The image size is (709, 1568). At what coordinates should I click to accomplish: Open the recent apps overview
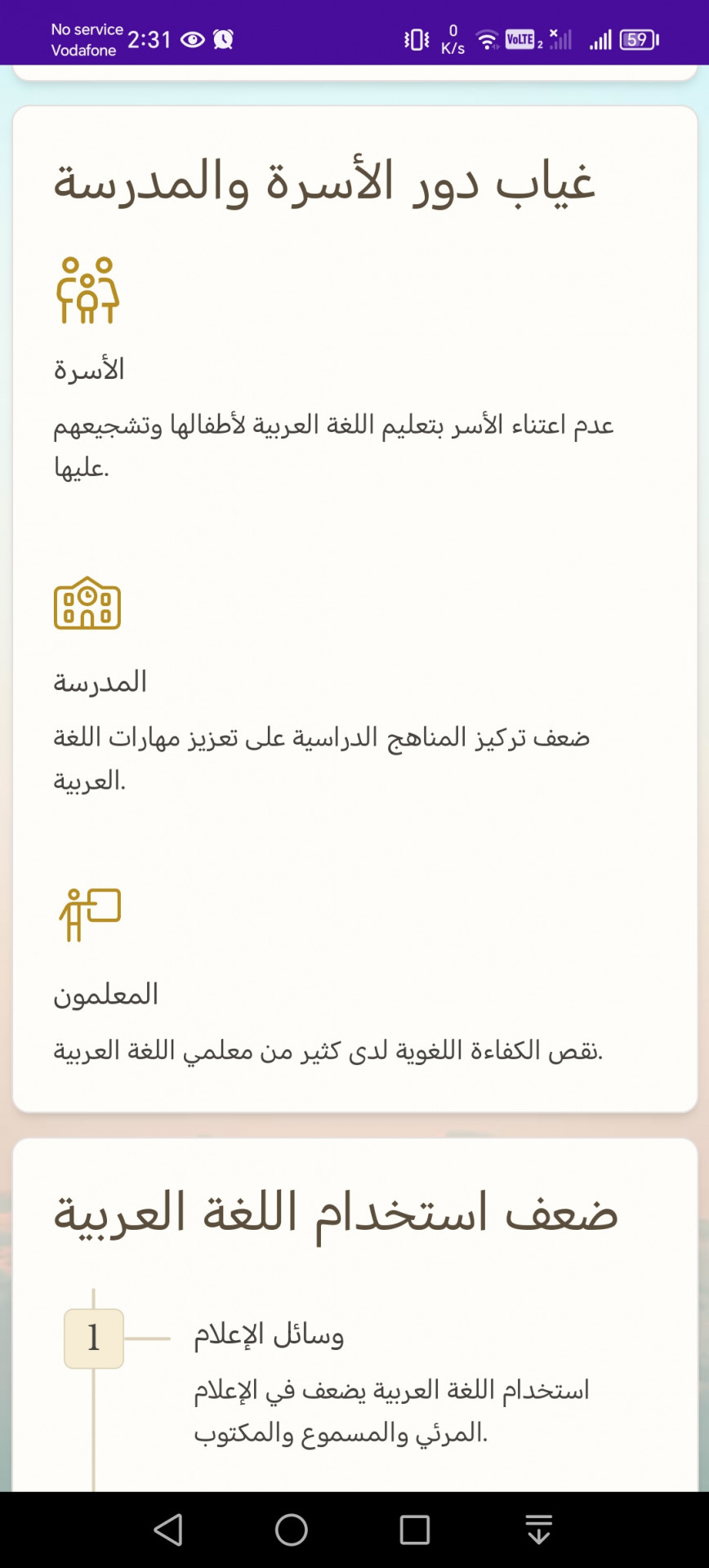pyautogui.click(x=415, y=1530)
